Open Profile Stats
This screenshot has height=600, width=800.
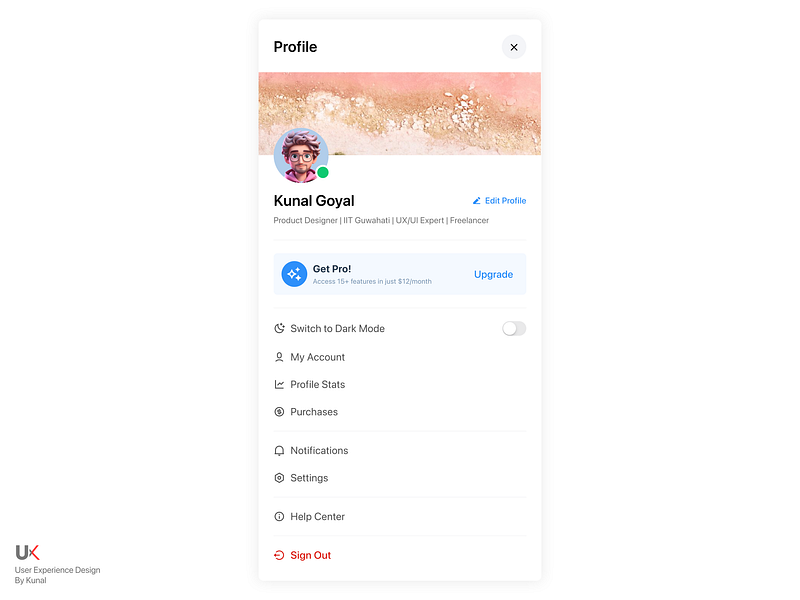(x=317, y=384)
